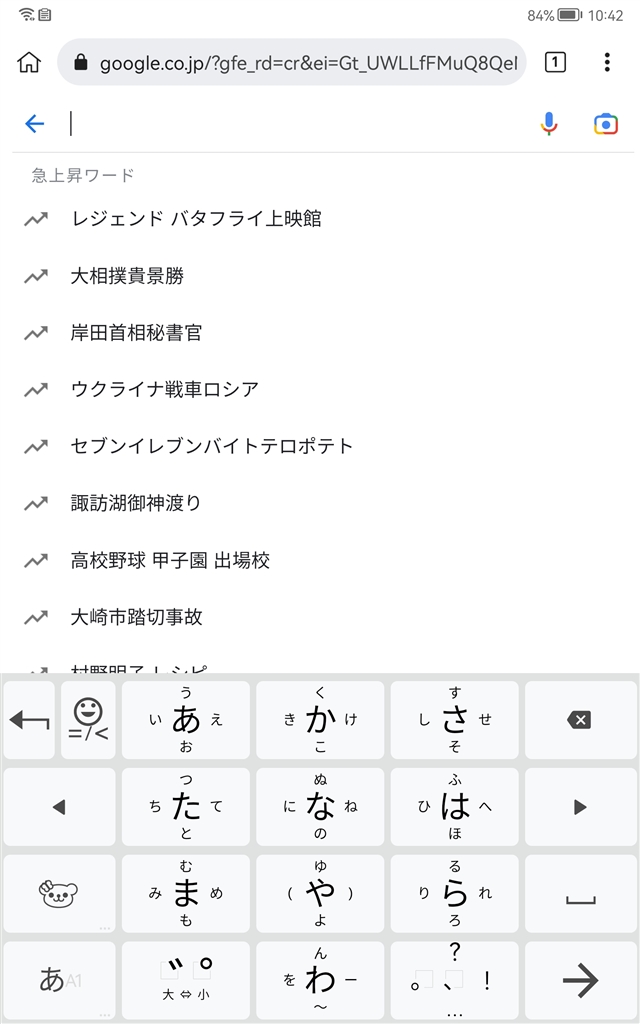Select trending search 大崎市踏切事故

tap(136, 617)
